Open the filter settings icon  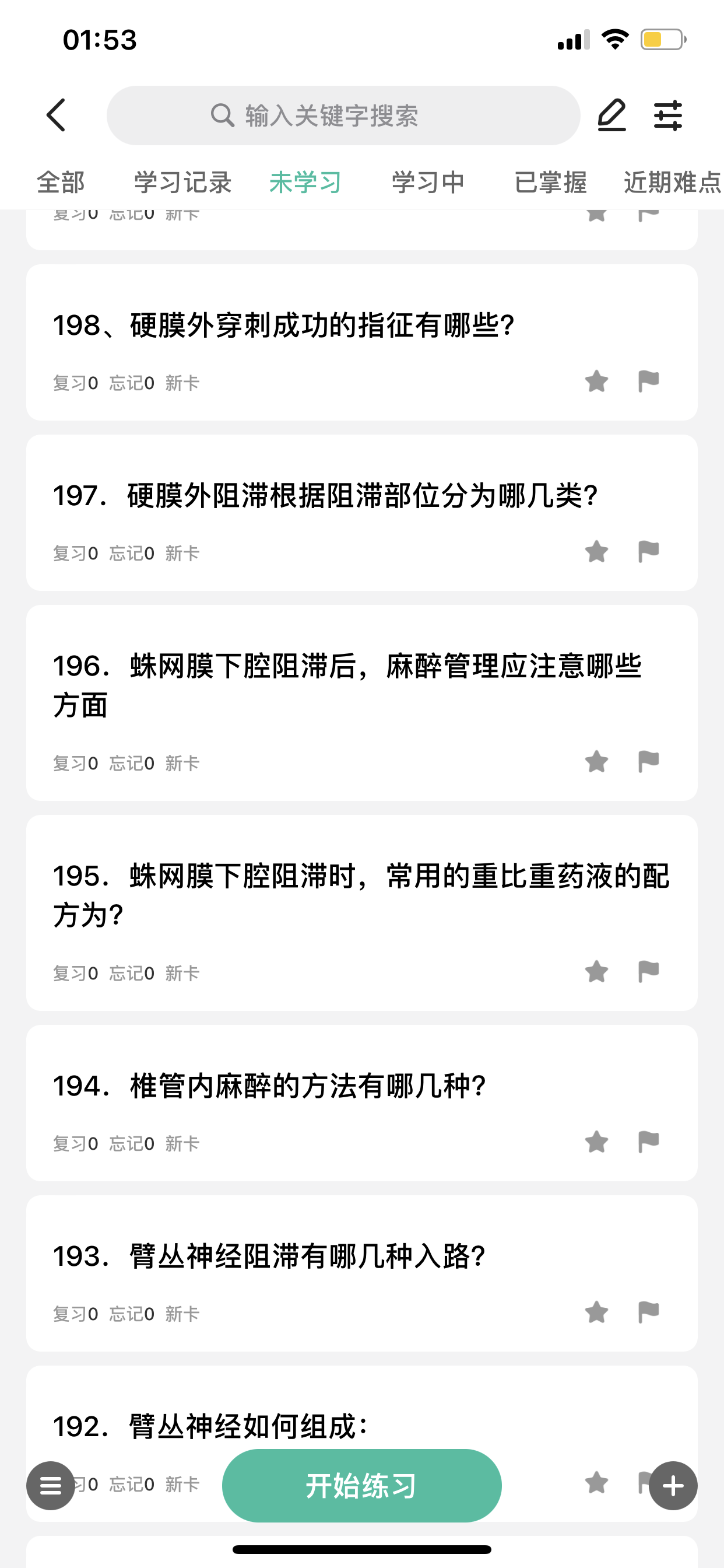(x=667, y=115)
